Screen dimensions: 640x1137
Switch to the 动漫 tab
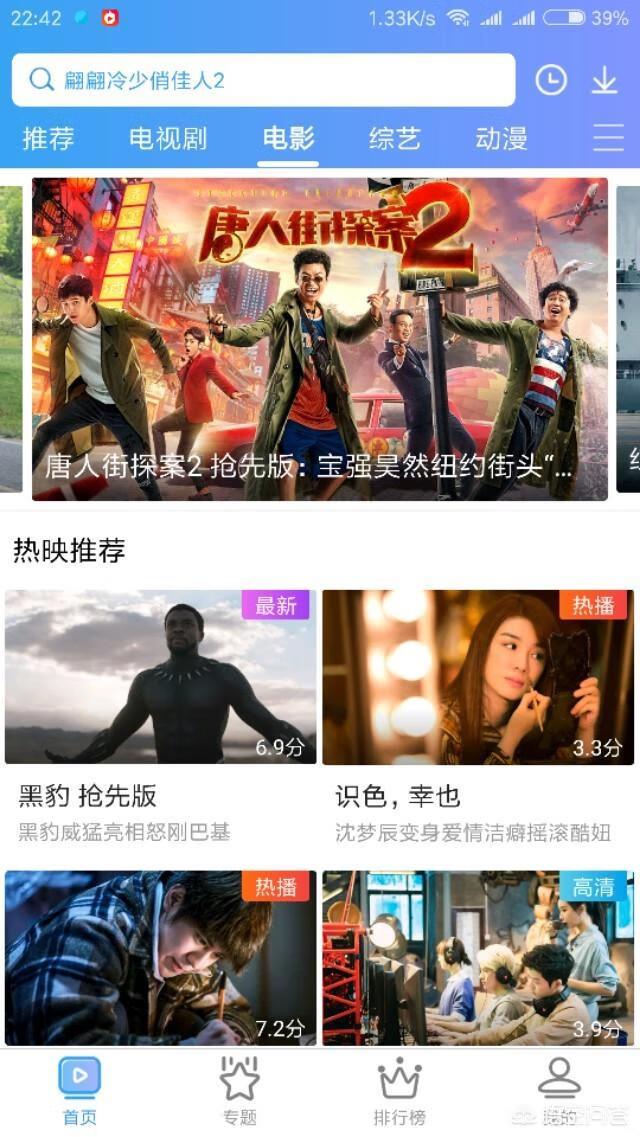tap(501, 138)
